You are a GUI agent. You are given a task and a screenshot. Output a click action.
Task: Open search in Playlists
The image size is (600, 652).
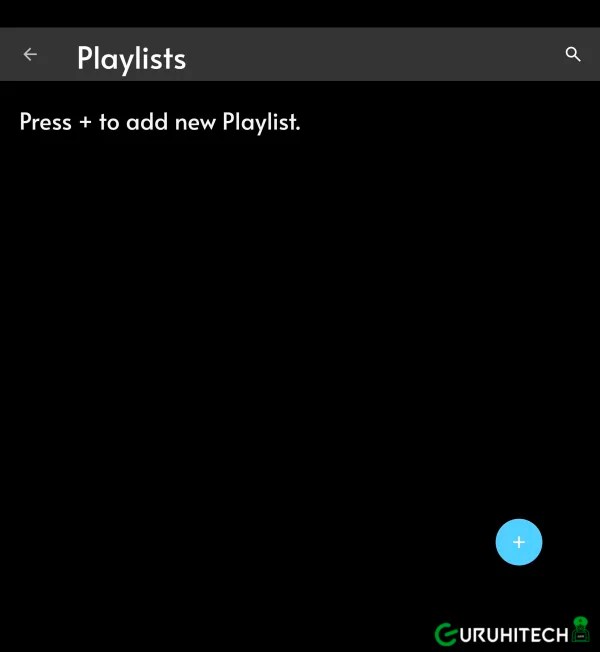coord(573,55)
